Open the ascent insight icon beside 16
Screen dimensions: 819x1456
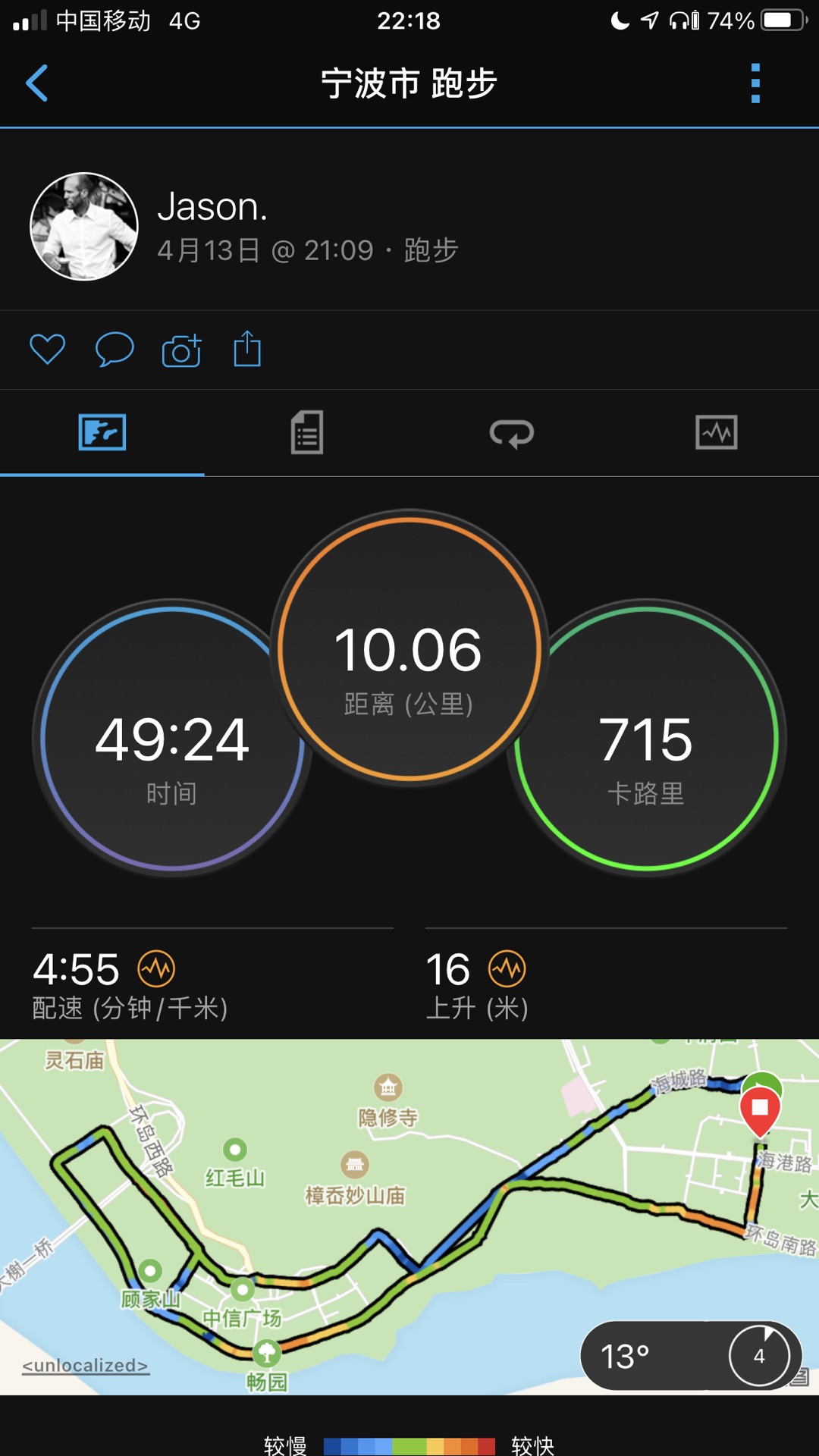tap(507, 968)
